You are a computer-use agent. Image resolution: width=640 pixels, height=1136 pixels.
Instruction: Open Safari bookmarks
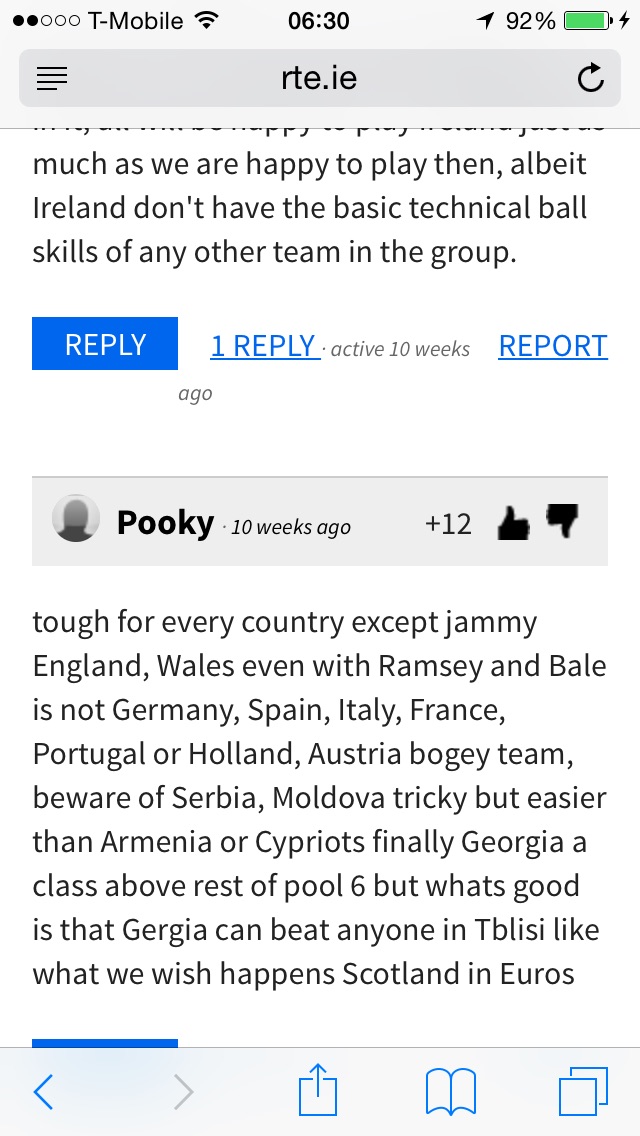coord(451,1092)
